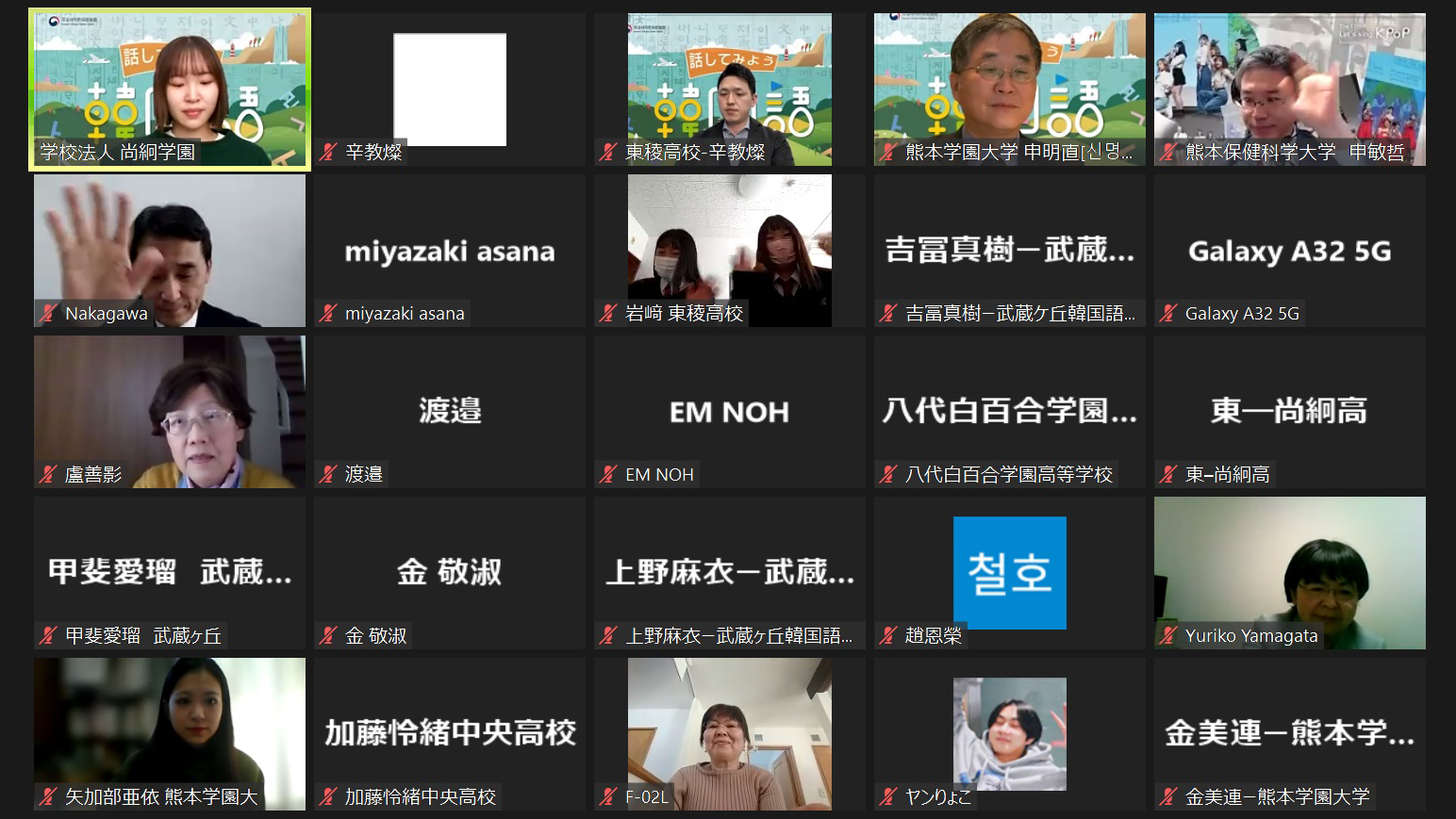This screenshot has height=819, width=1456.
Task: Open the 八代白百合学園高等学校 participant tile
Action: pyautogui.click(x=1009, y=411)
